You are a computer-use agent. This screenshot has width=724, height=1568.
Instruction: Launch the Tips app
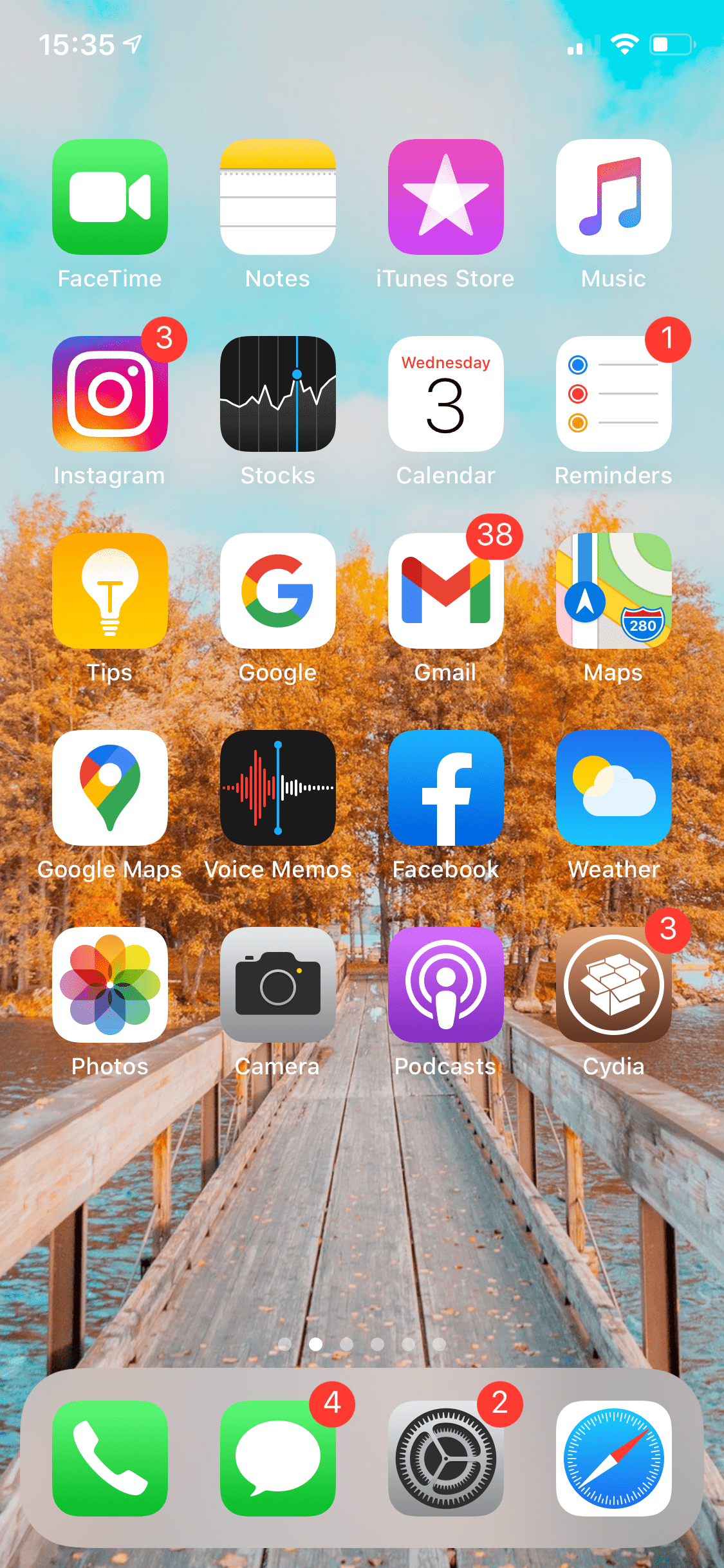click(110, 591)
